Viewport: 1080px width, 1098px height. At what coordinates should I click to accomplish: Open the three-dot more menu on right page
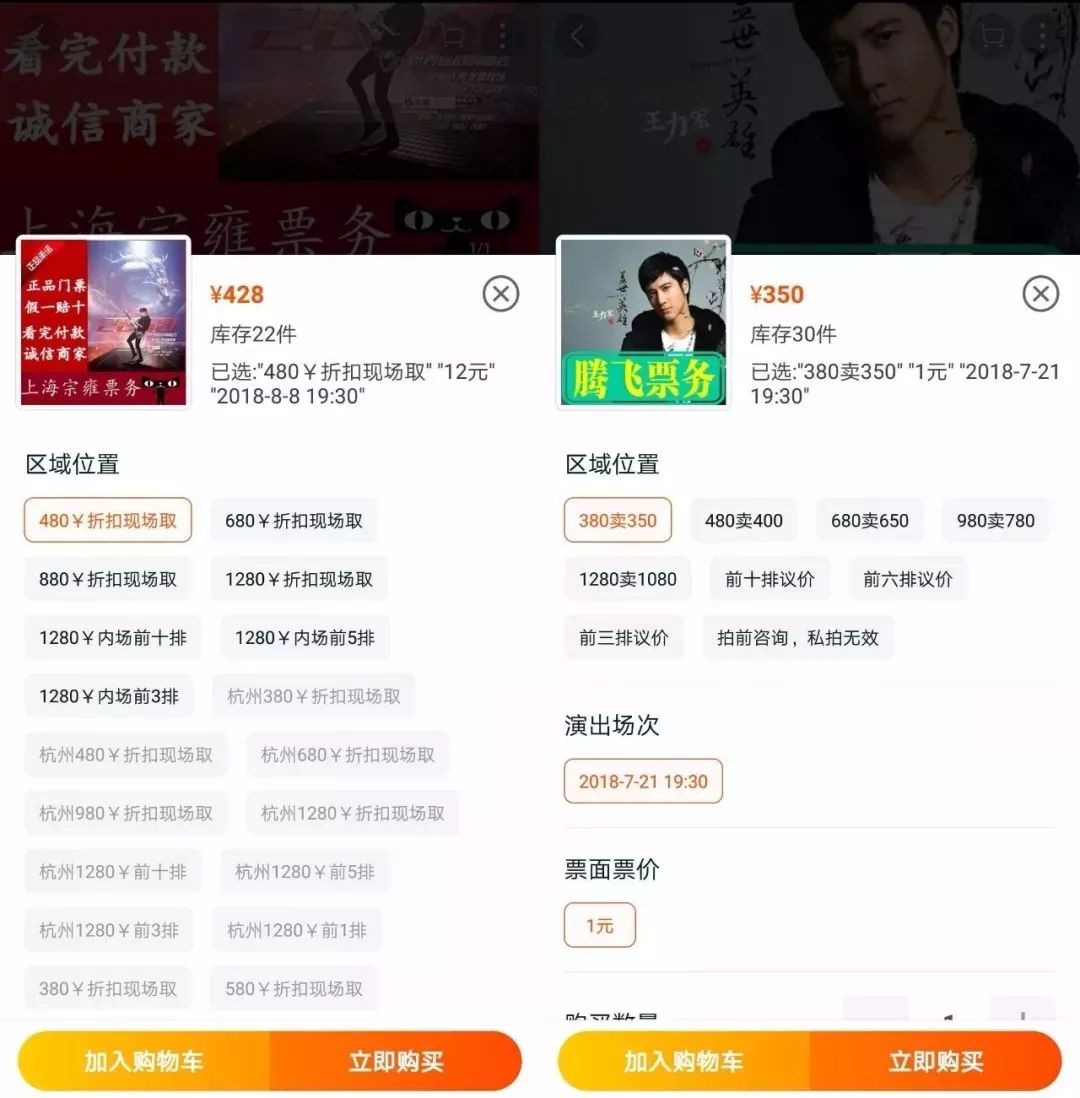[1042, 35]
